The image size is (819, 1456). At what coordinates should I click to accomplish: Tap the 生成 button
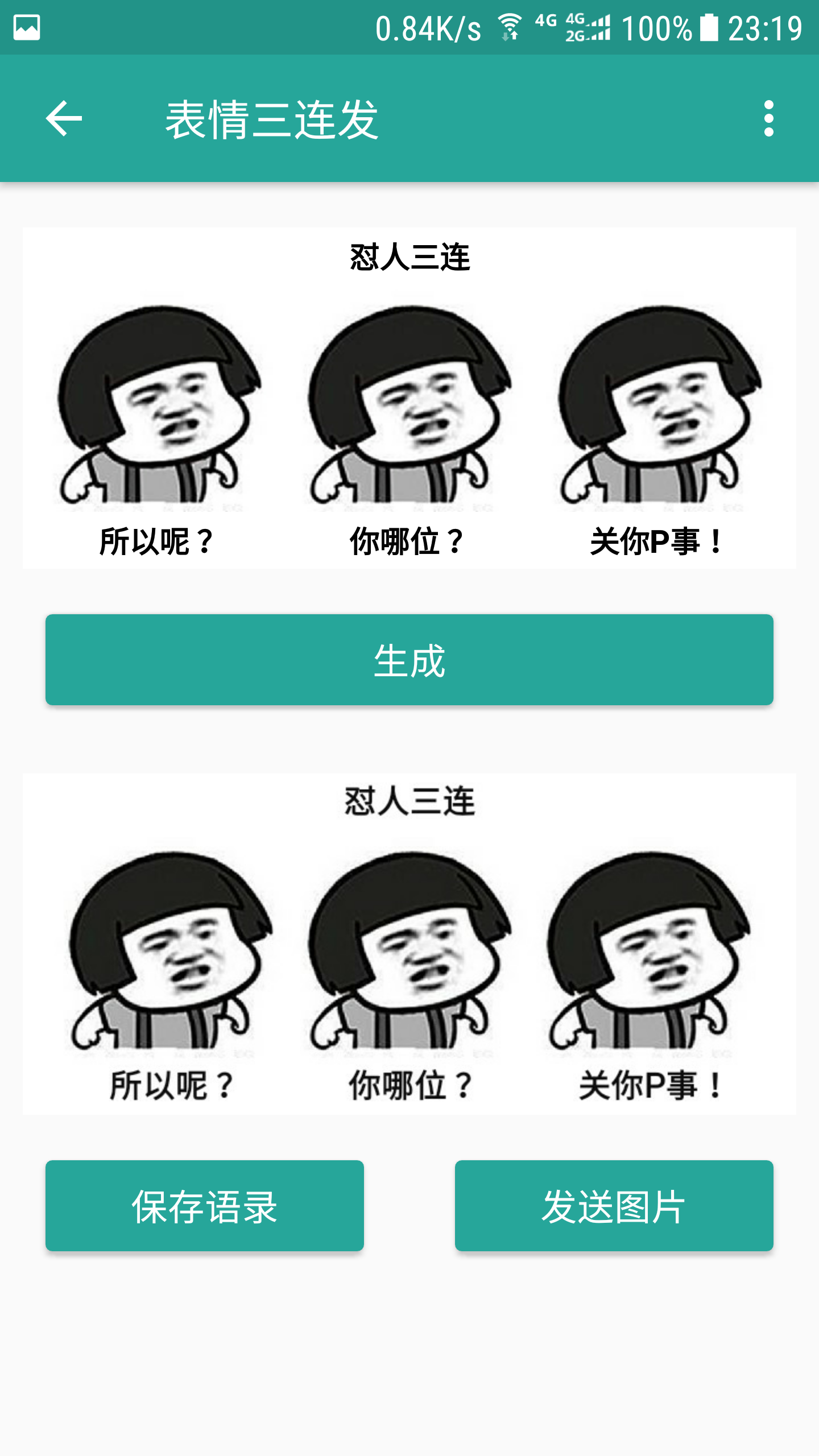[409, 660]
